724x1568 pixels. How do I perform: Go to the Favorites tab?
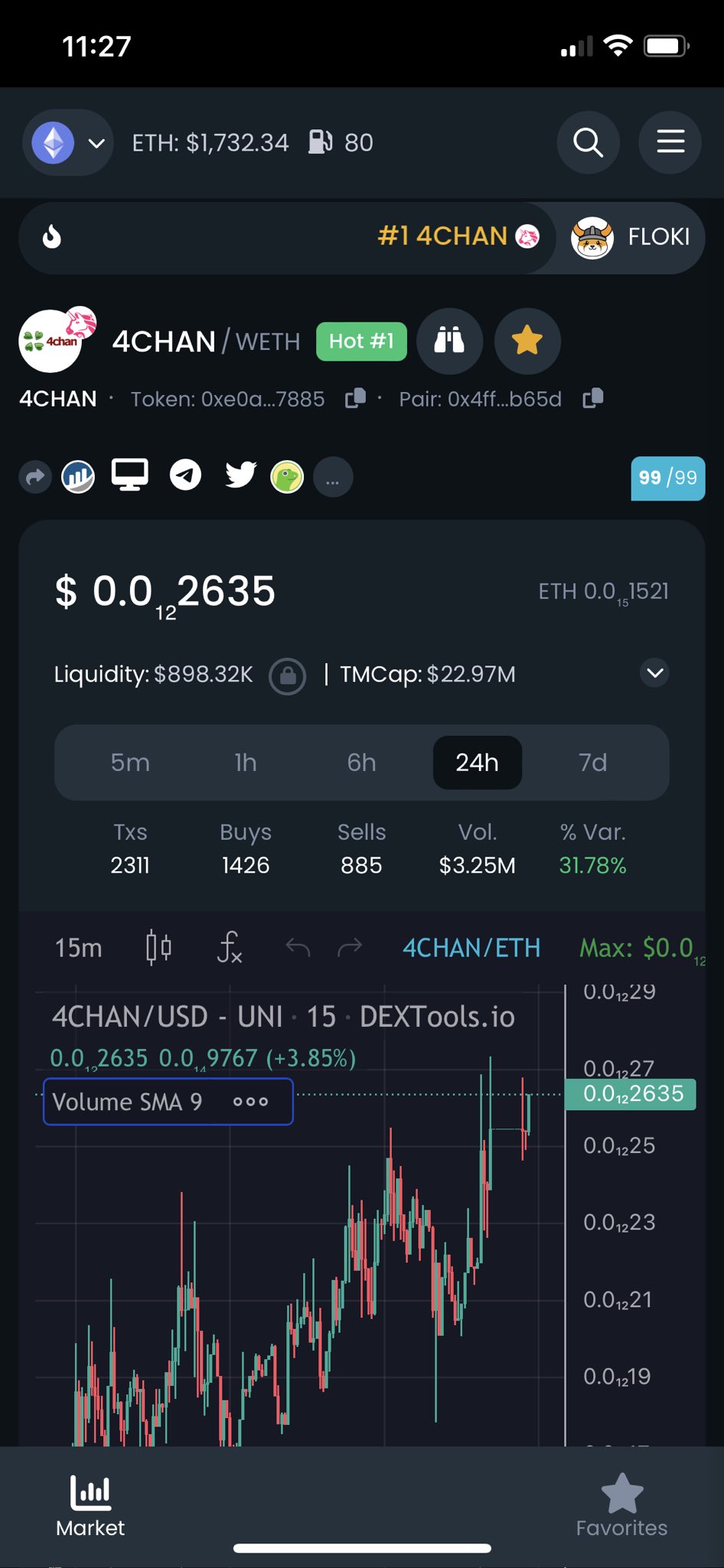[x=621, y=1505]
